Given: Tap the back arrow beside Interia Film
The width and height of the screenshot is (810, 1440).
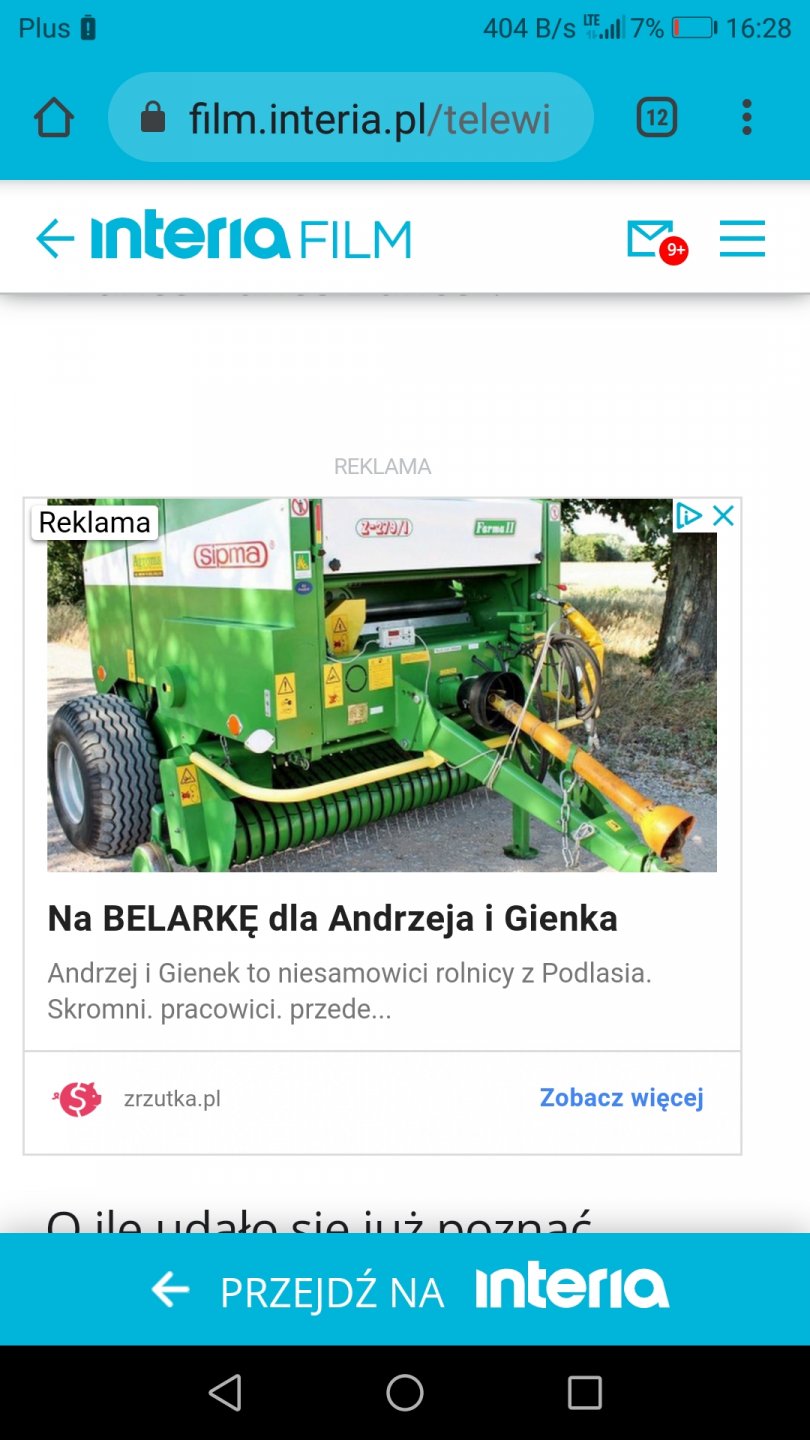Looking at the screenshot, I should pyautogui.click(x=55, y=239).
